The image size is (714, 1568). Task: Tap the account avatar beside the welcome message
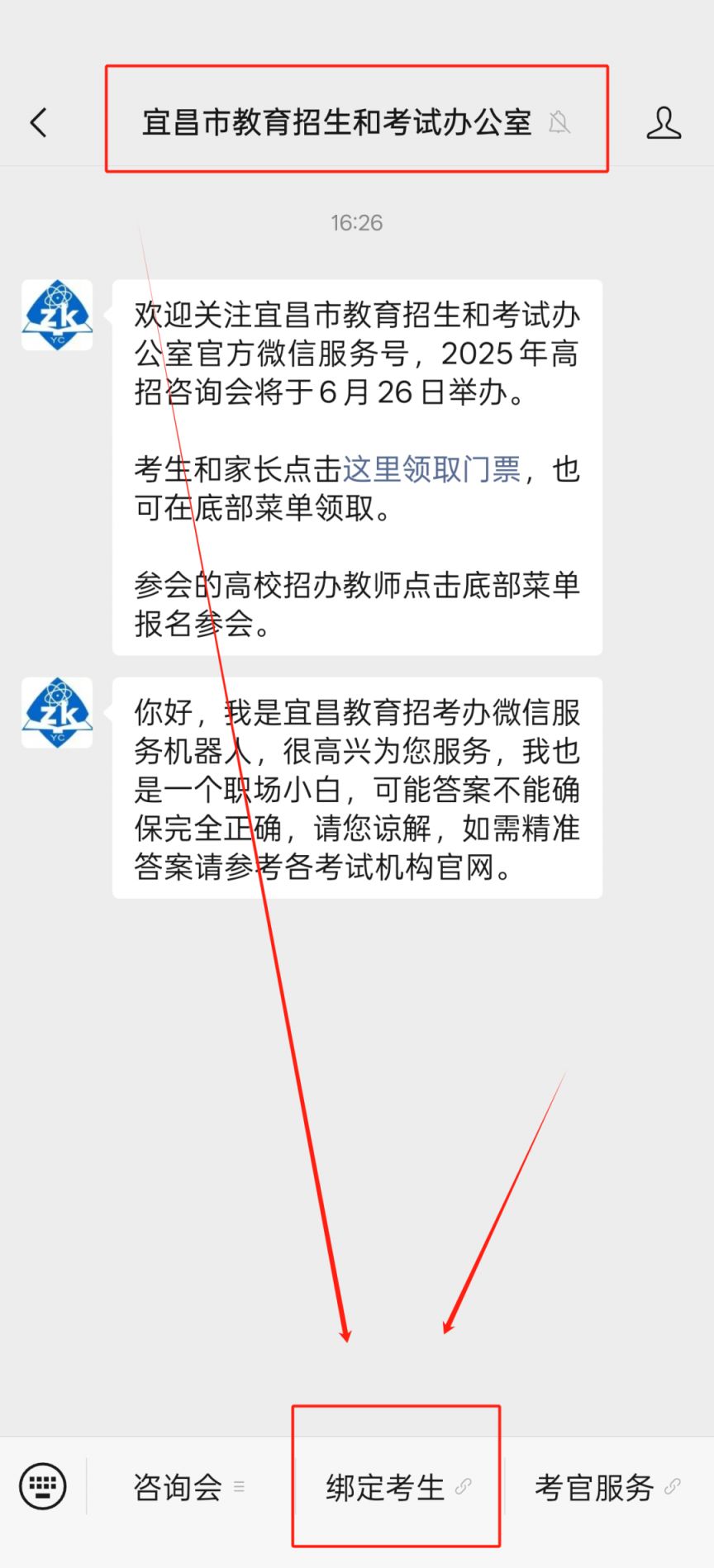[x=57, y=315]
